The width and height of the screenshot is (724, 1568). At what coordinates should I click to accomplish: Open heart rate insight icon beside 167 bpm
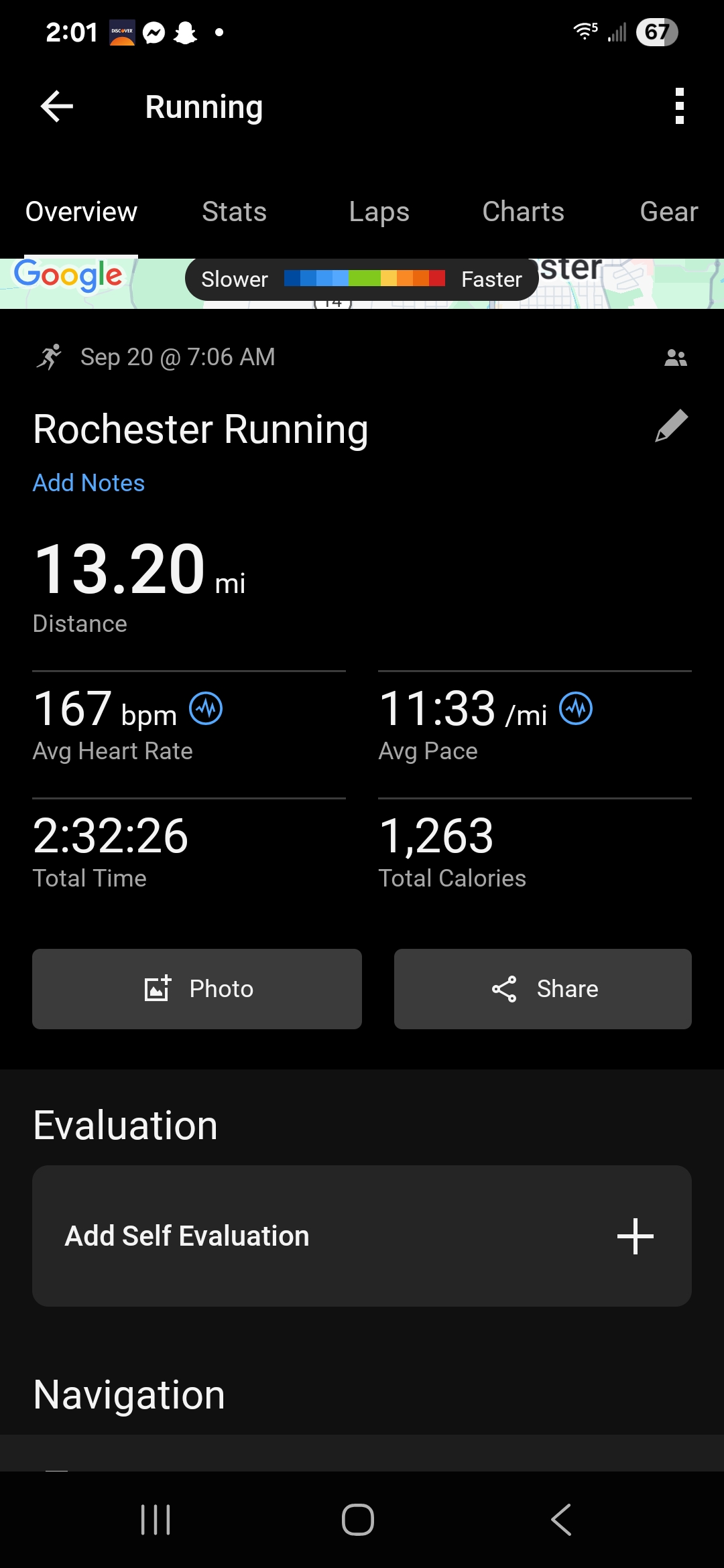click(x=206, y=708)
